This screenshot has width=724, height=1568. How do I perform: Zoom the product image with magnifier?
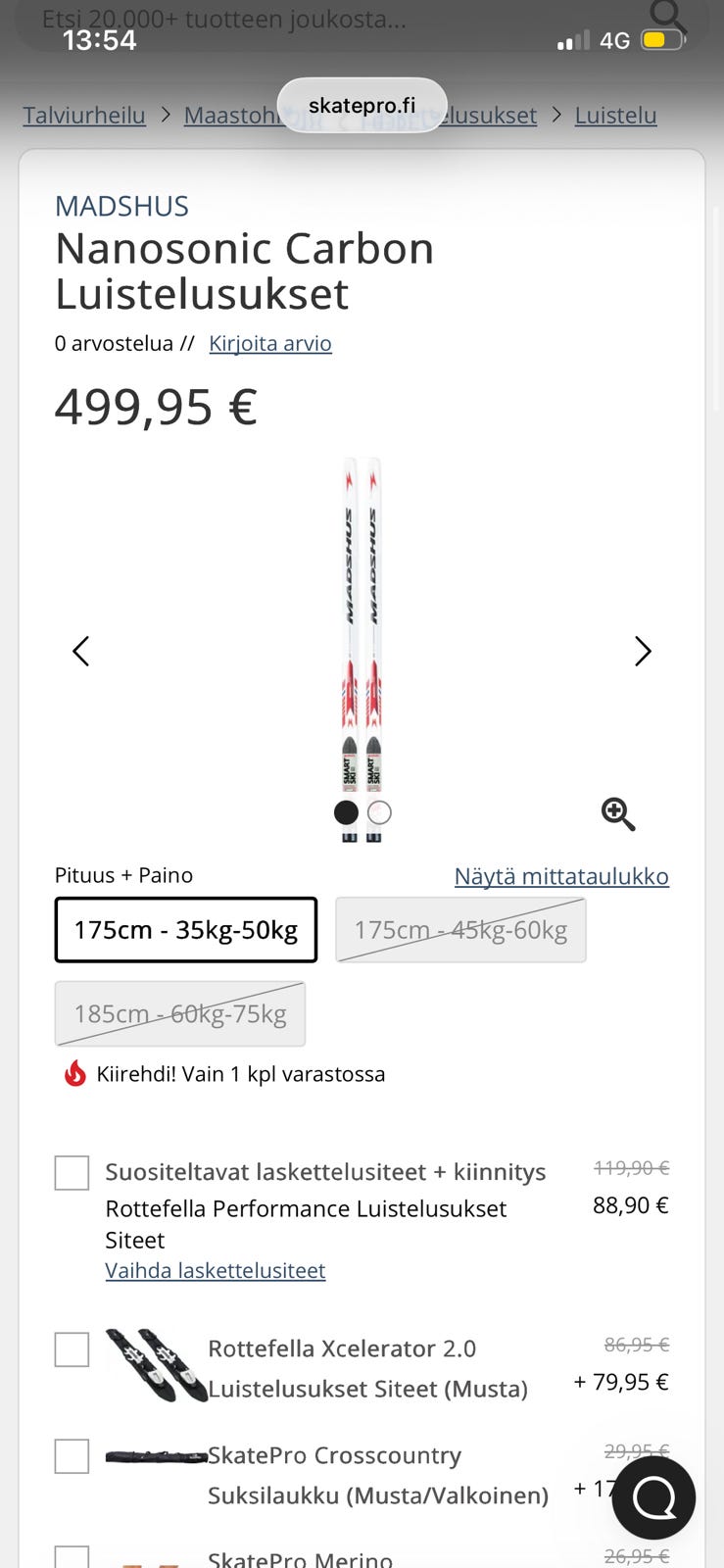(618, 813)
